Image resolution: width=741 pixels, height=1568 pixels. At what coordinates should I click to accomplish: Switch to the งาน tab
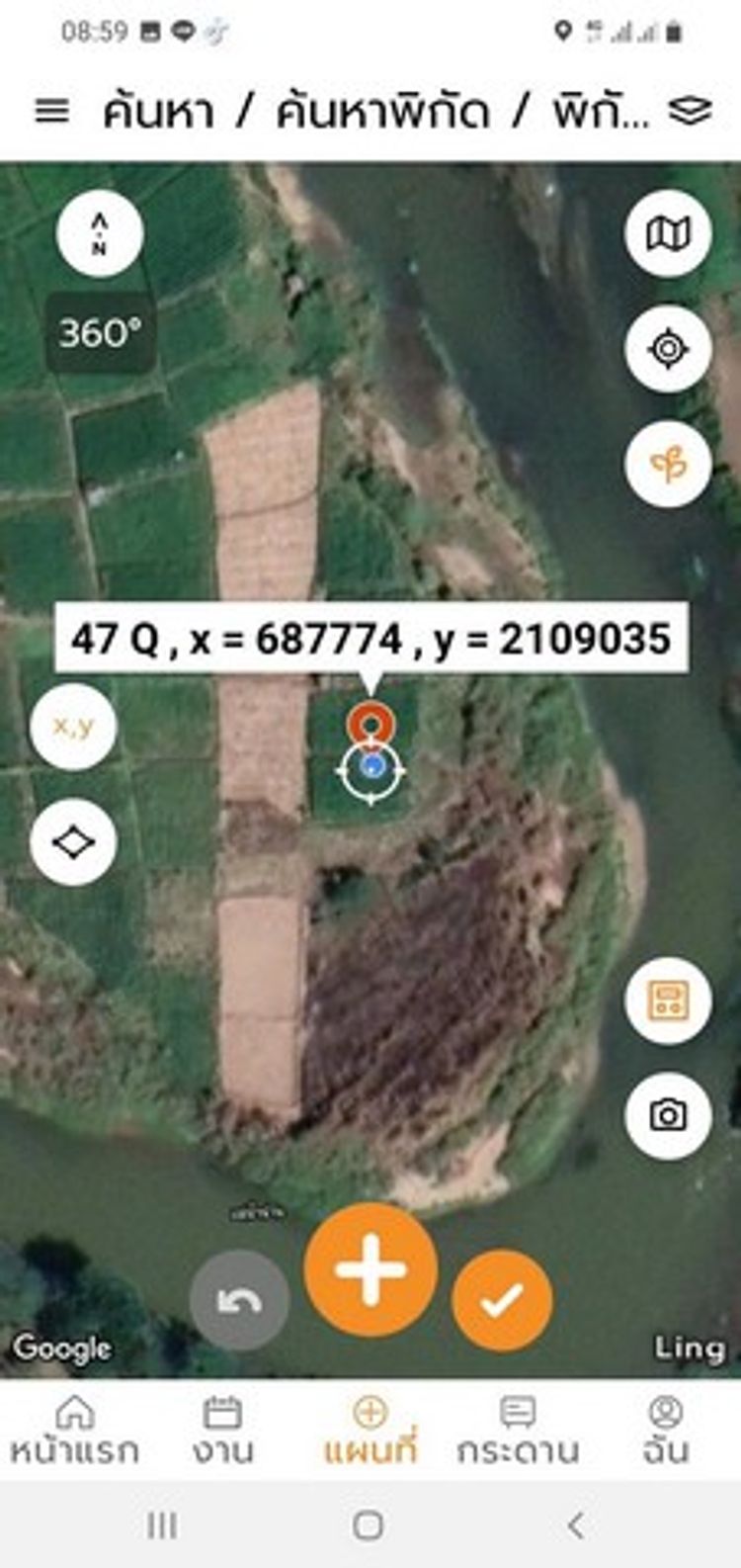(x=222, y=1430)
